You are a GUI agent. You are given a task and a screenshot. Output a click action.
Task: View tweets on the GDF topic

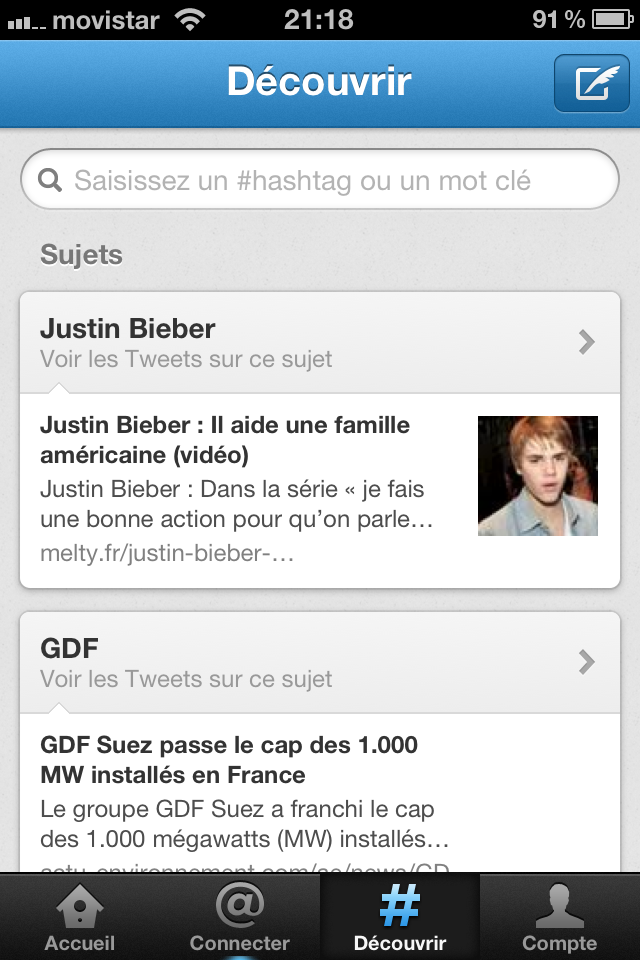pos(320,662)
